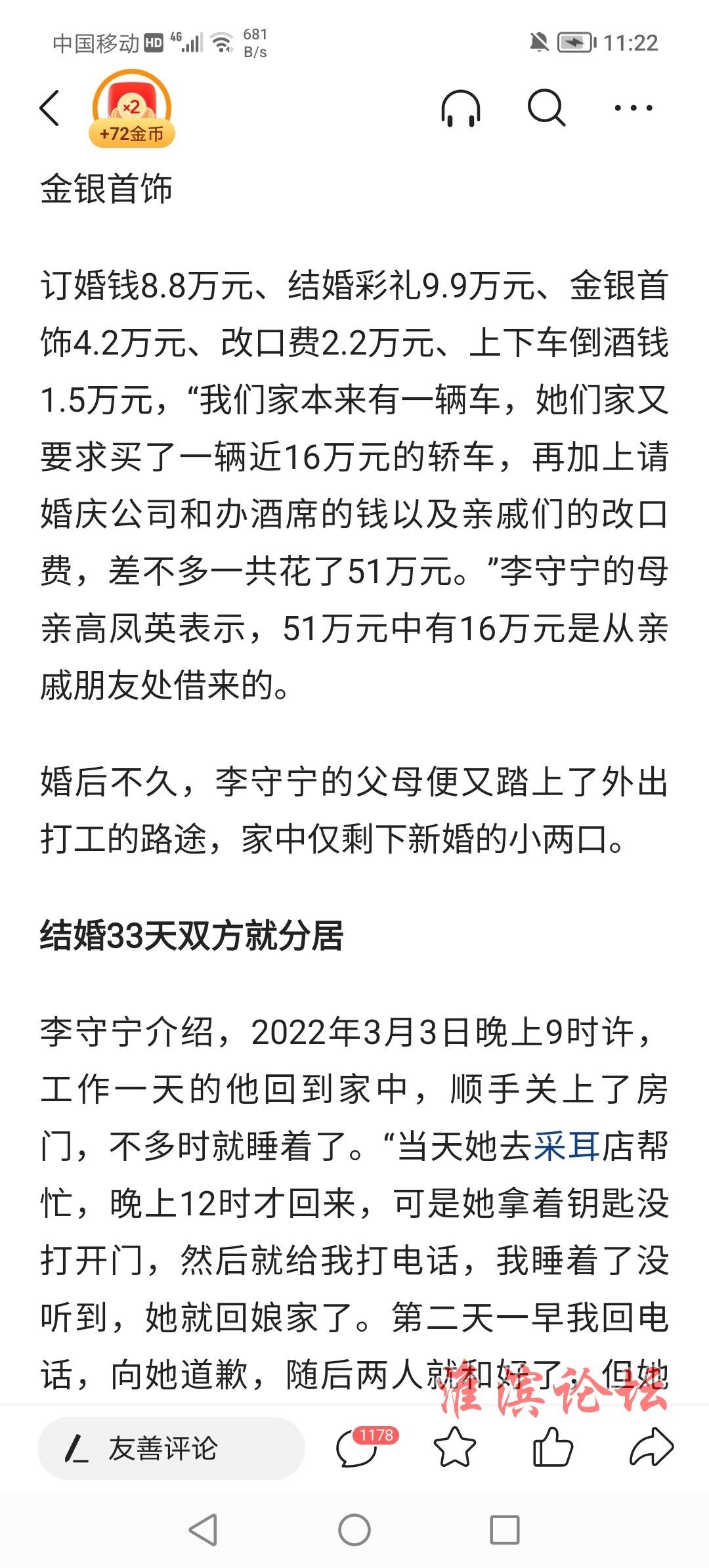Go back using the top-left arrow
This screenshot has width=709, height=1568.
(x=50, y=108)
